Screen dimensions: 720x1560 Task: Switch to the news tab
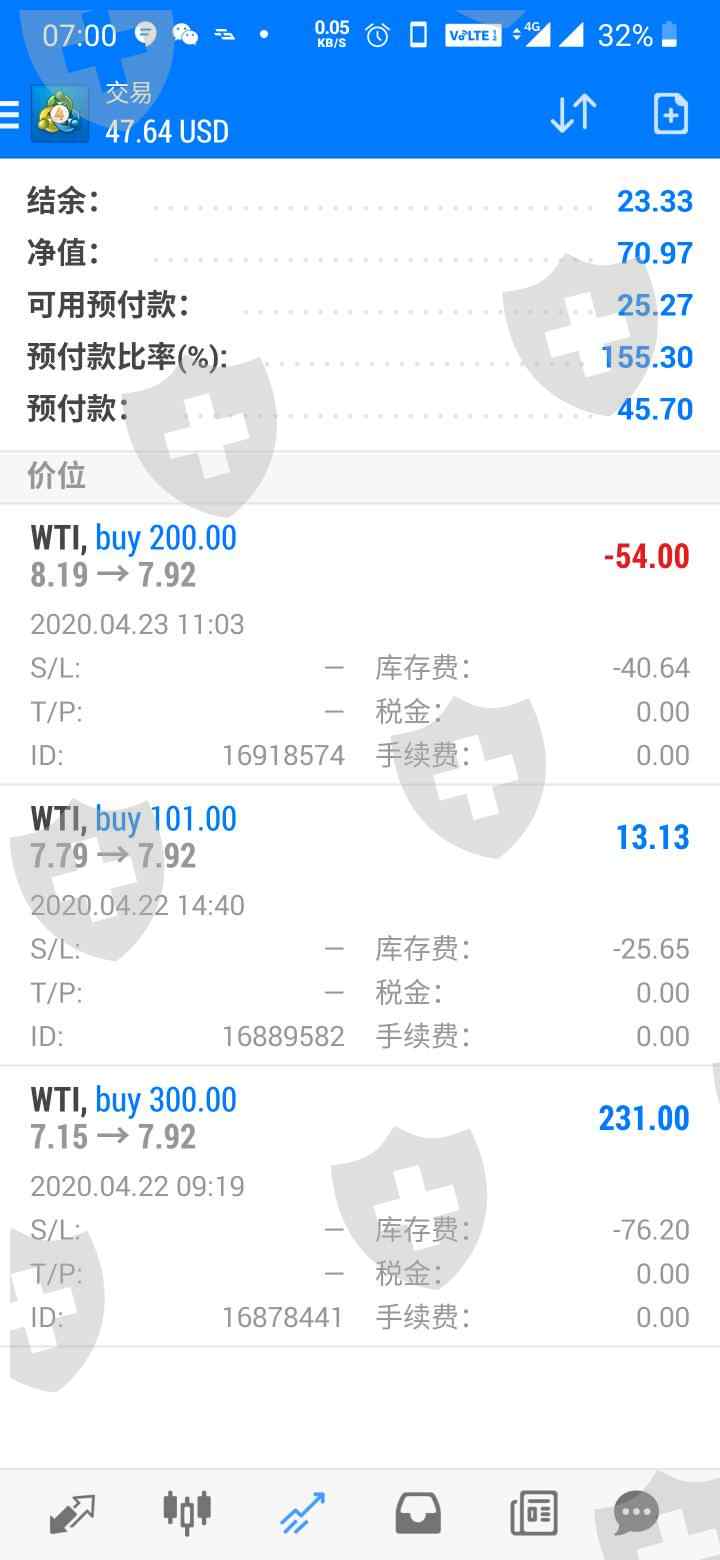(x=533, y=1514)
